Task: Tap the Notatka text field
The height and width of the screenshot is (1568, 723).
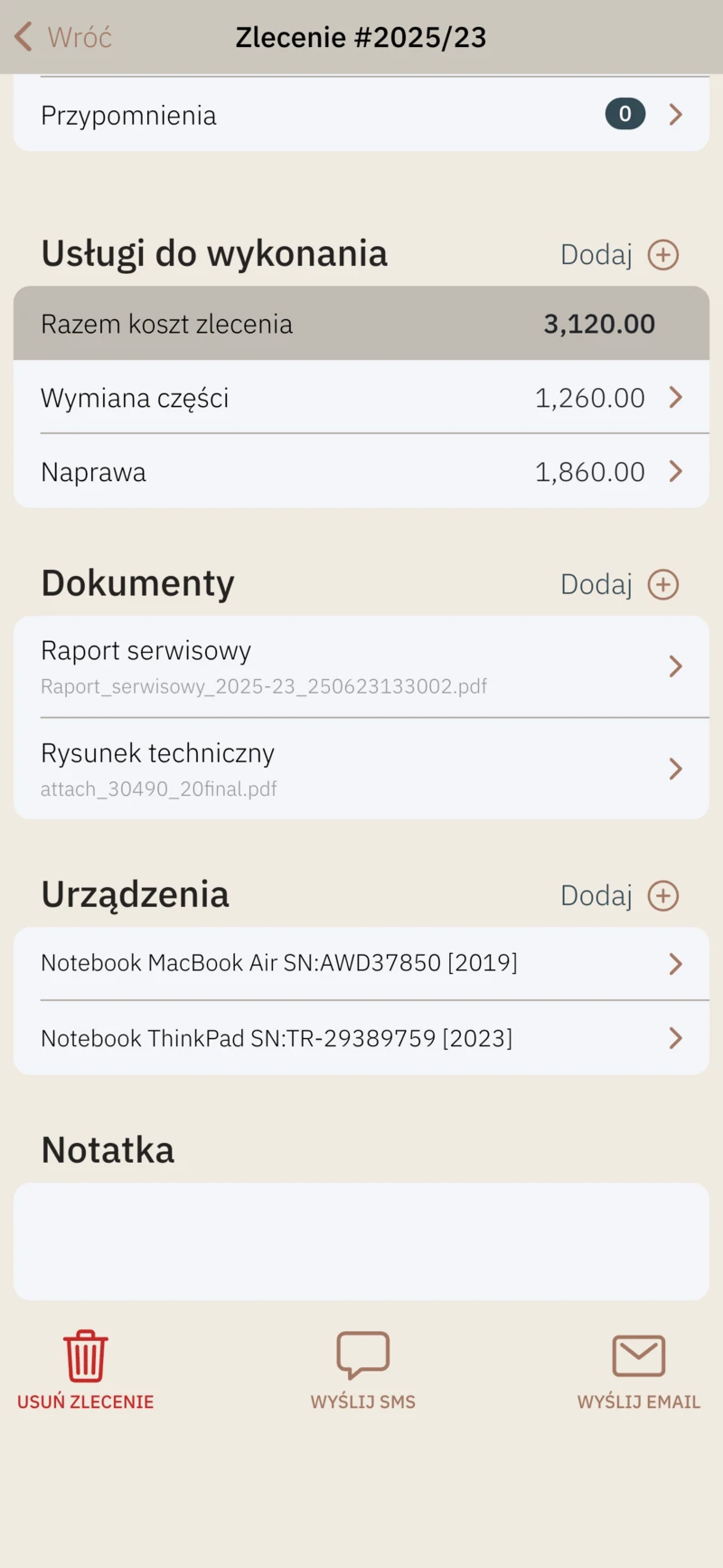Action: [x=361, y=1241]
